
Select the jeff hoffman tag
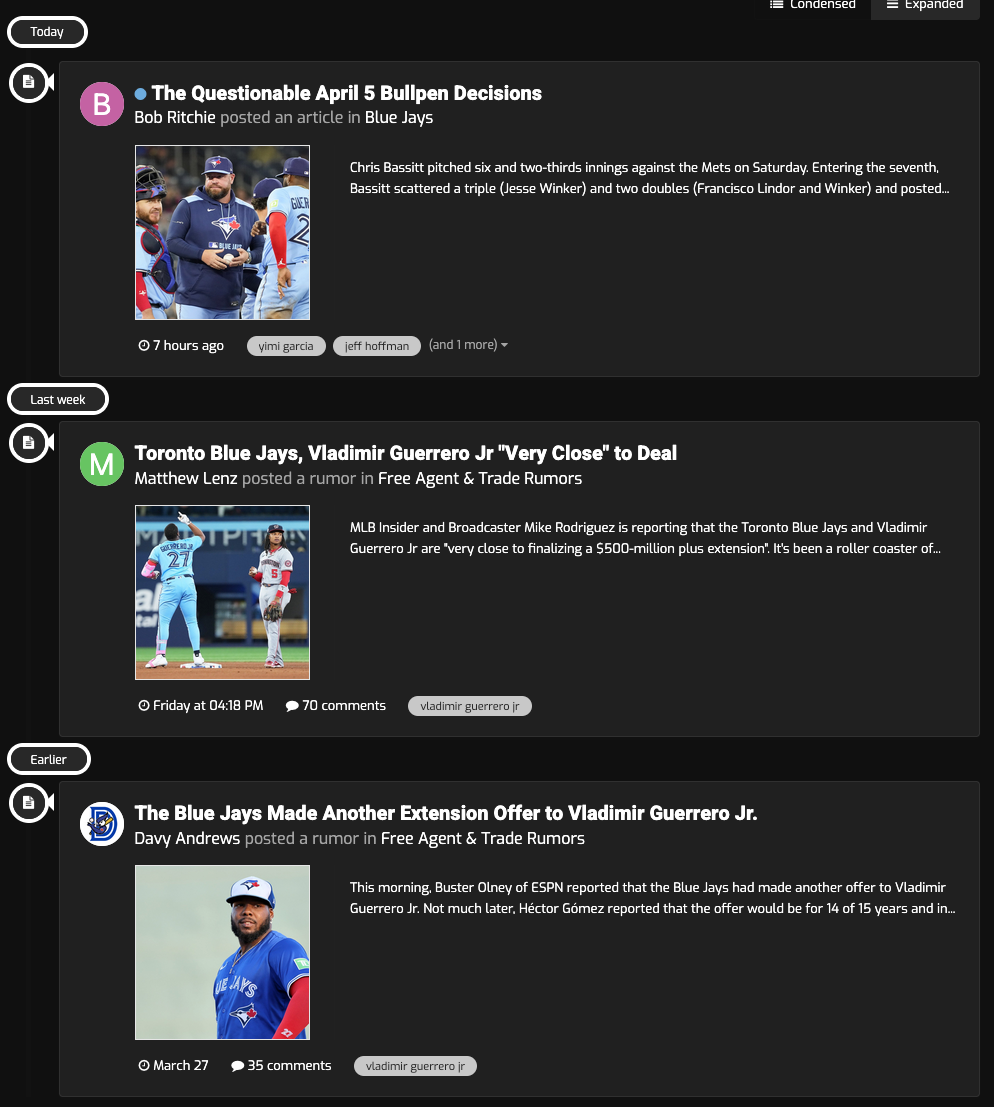coord(376,346)
